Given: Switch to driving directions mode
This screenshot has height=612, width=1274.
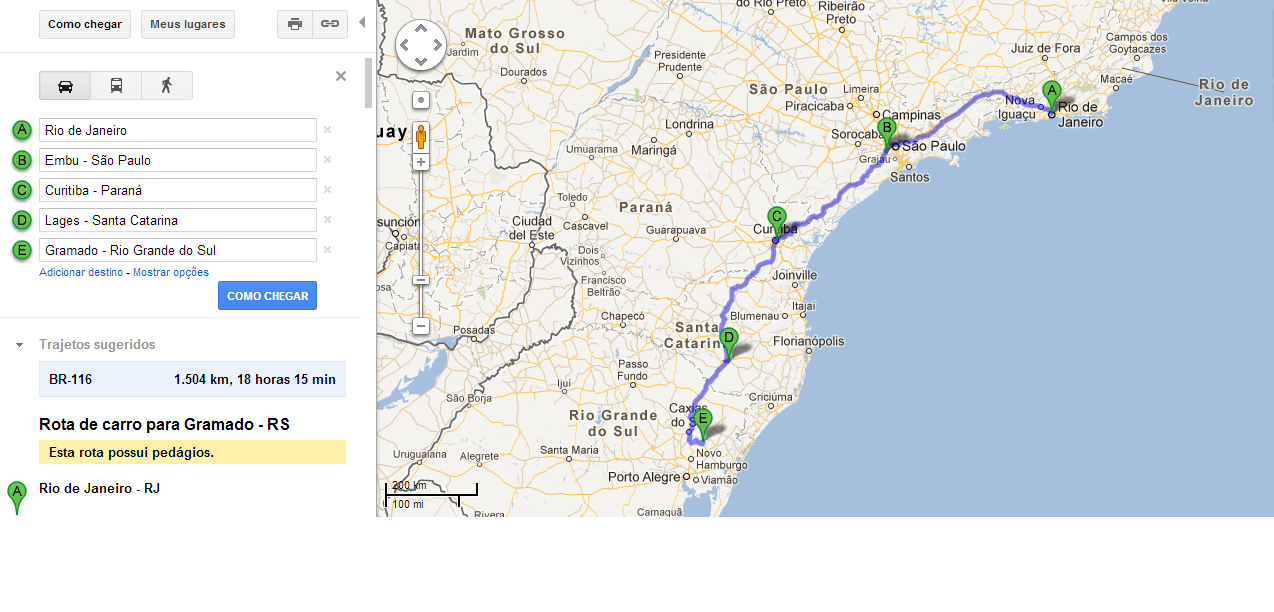Looking at the screenshot, I should click(x=65, y=86).
